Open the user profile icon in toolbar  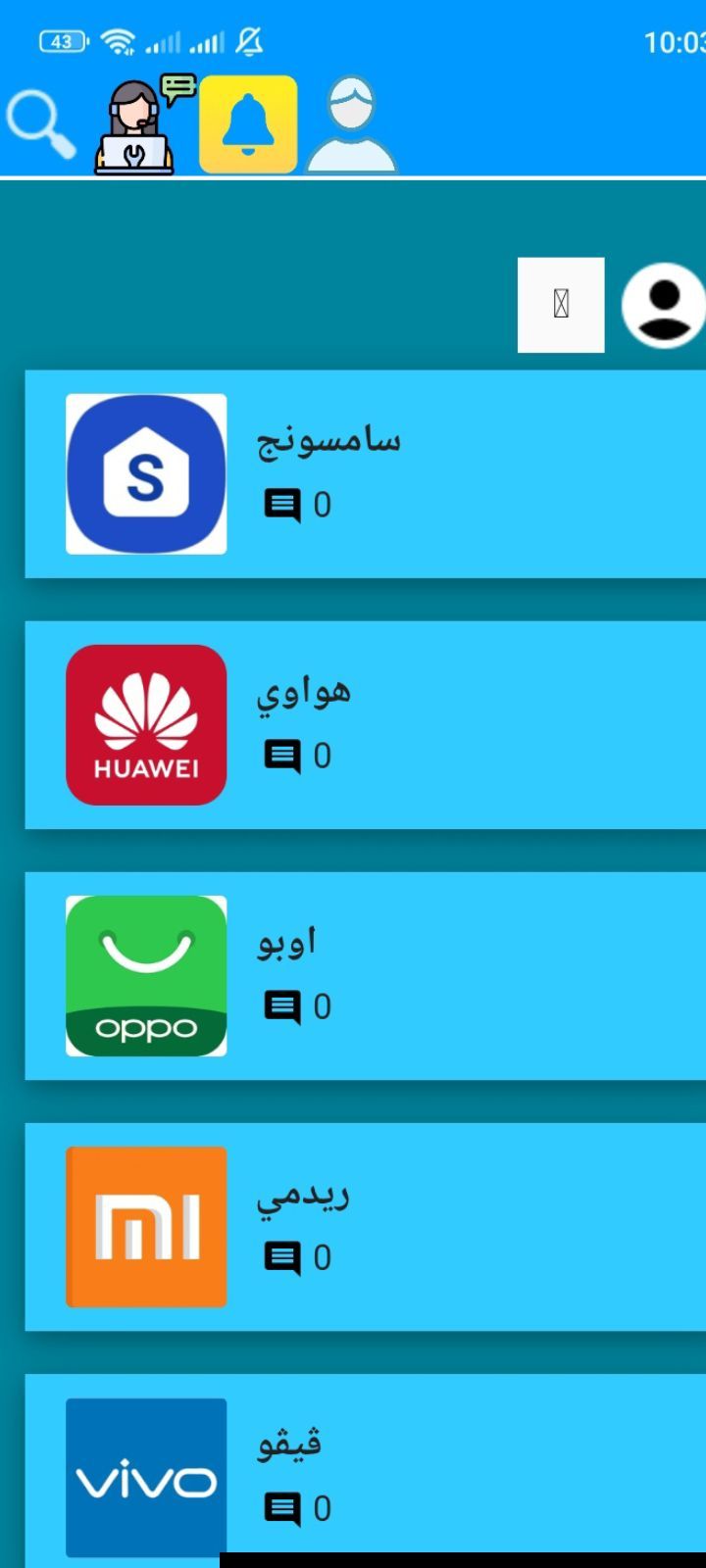(x=351, y=125)
